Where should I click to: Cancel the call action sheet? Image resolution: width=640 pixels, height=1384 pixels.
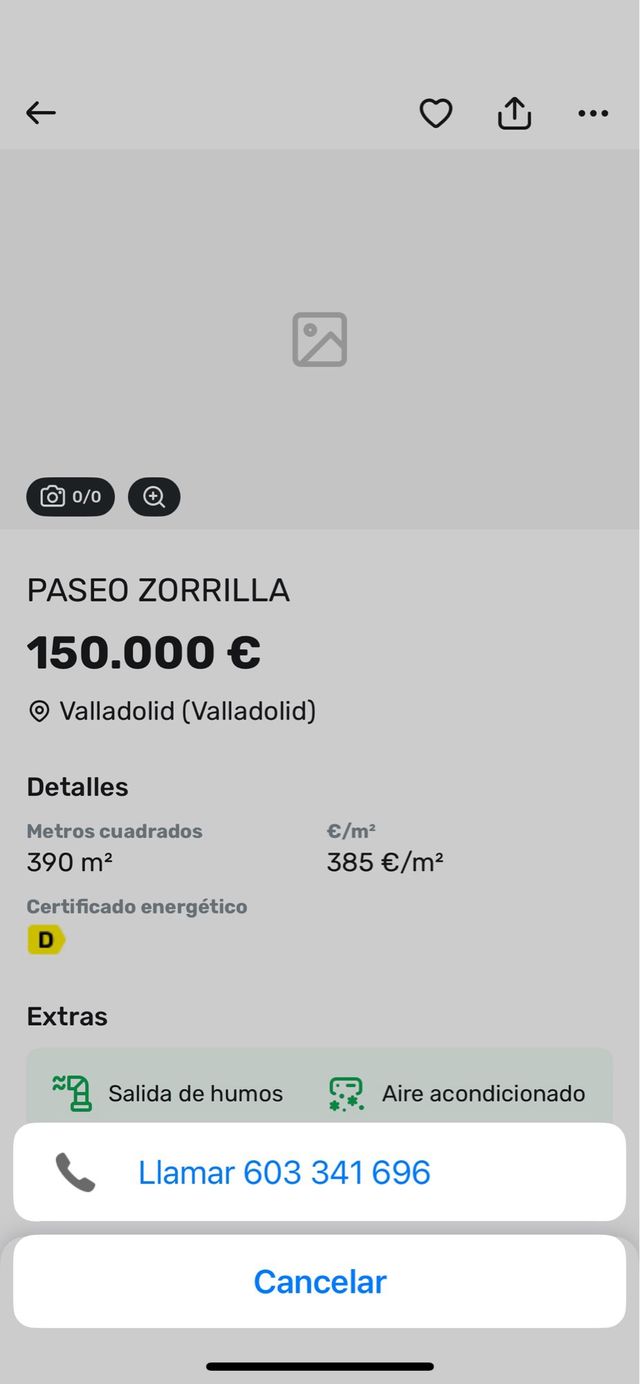319,1281
